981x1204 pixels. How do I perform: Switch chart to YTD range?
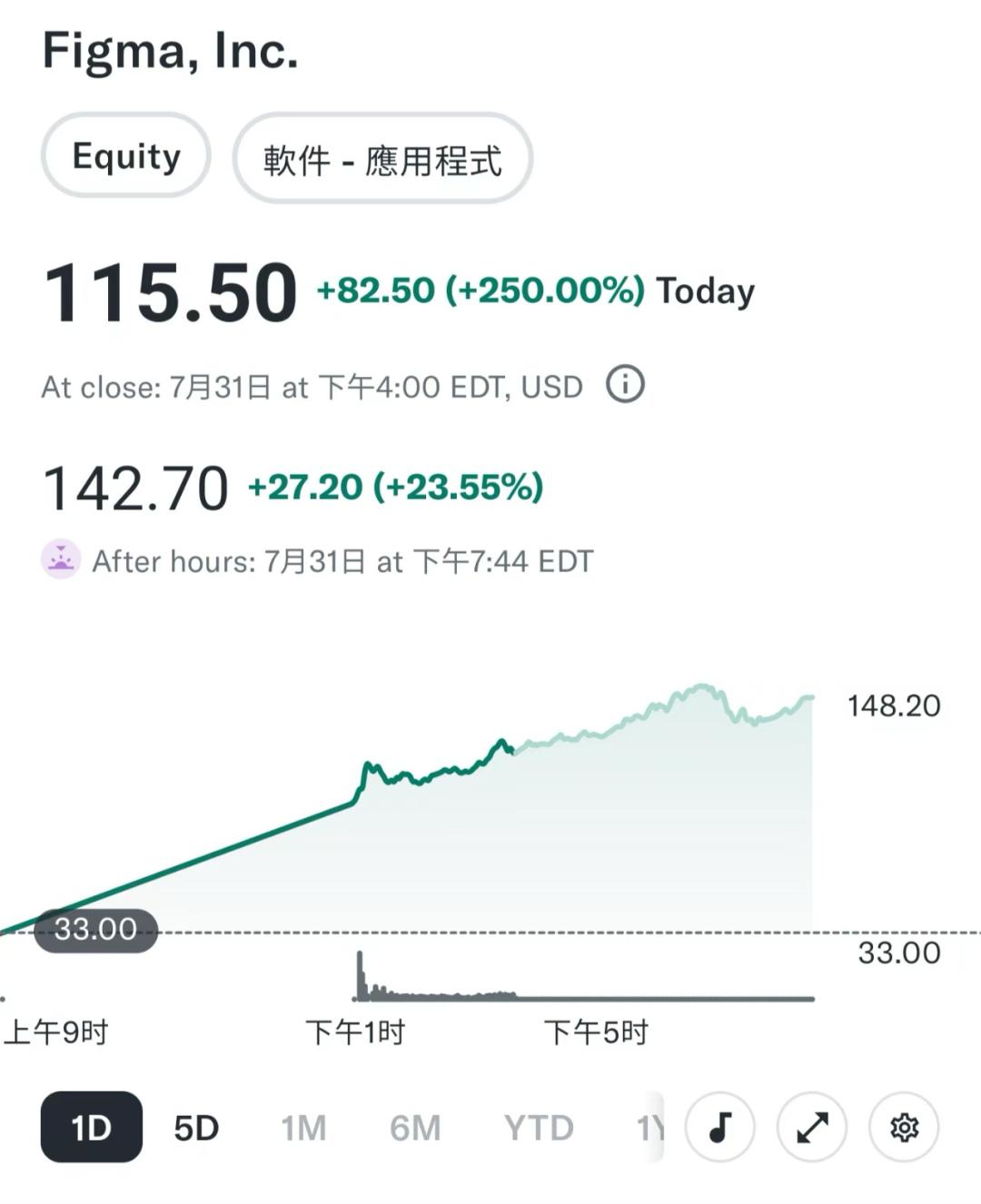tap(539, 1128)
